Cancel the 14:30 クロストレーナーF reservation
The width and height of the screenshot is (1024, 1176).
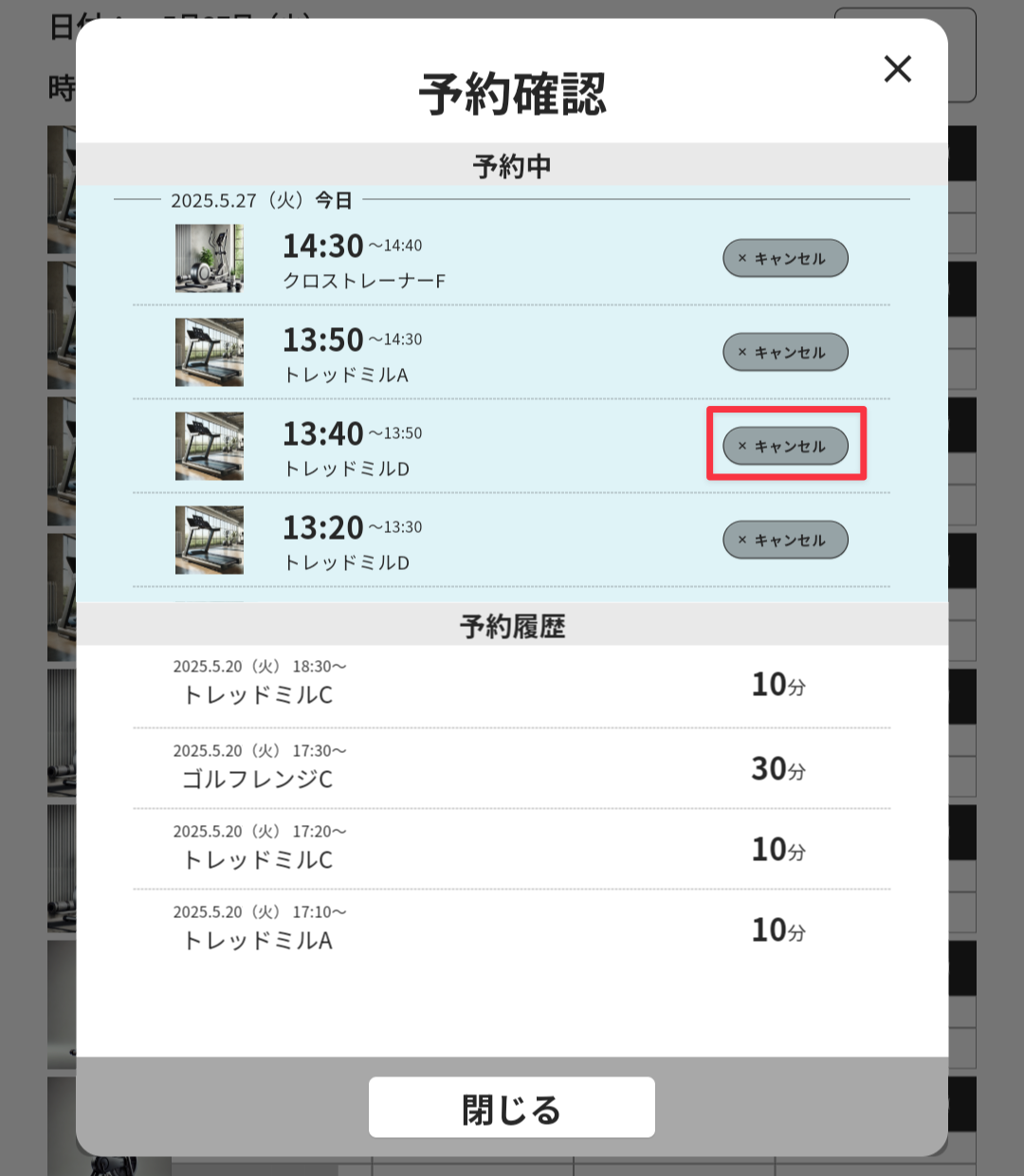[785, 258]
